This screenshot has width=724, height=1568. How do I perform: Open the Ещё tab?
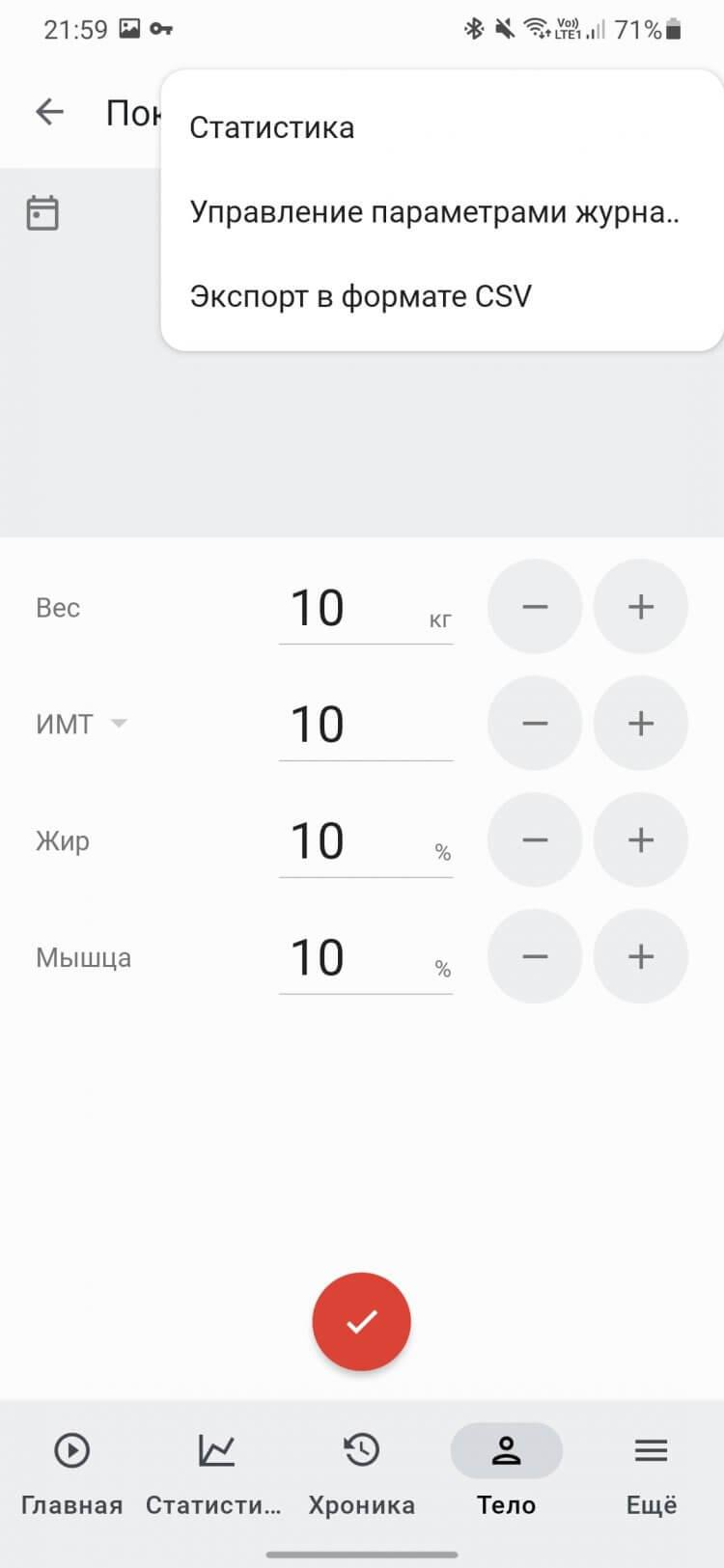tap(652, 1472)
